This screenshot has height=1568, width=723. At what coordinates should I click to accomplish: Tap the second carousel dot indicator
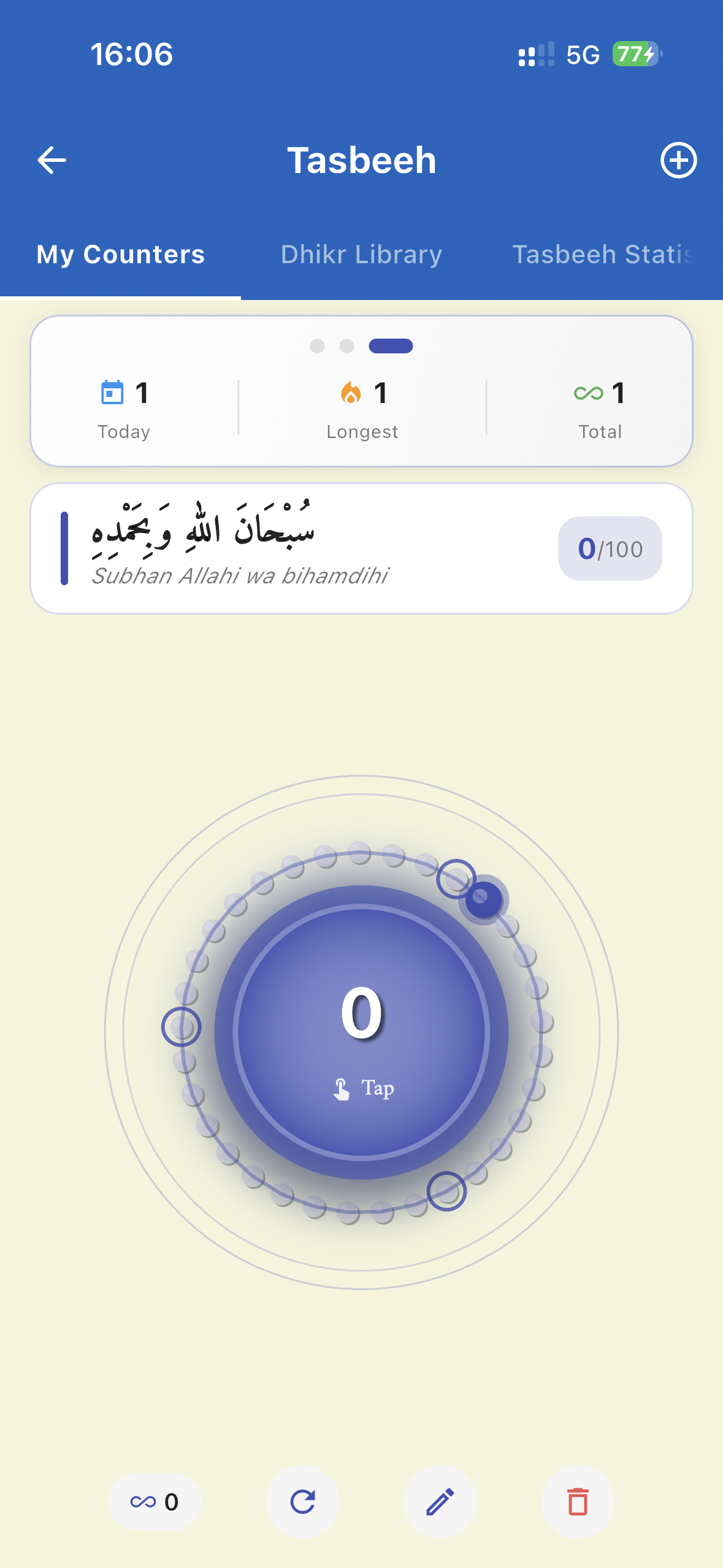[346, 346]
